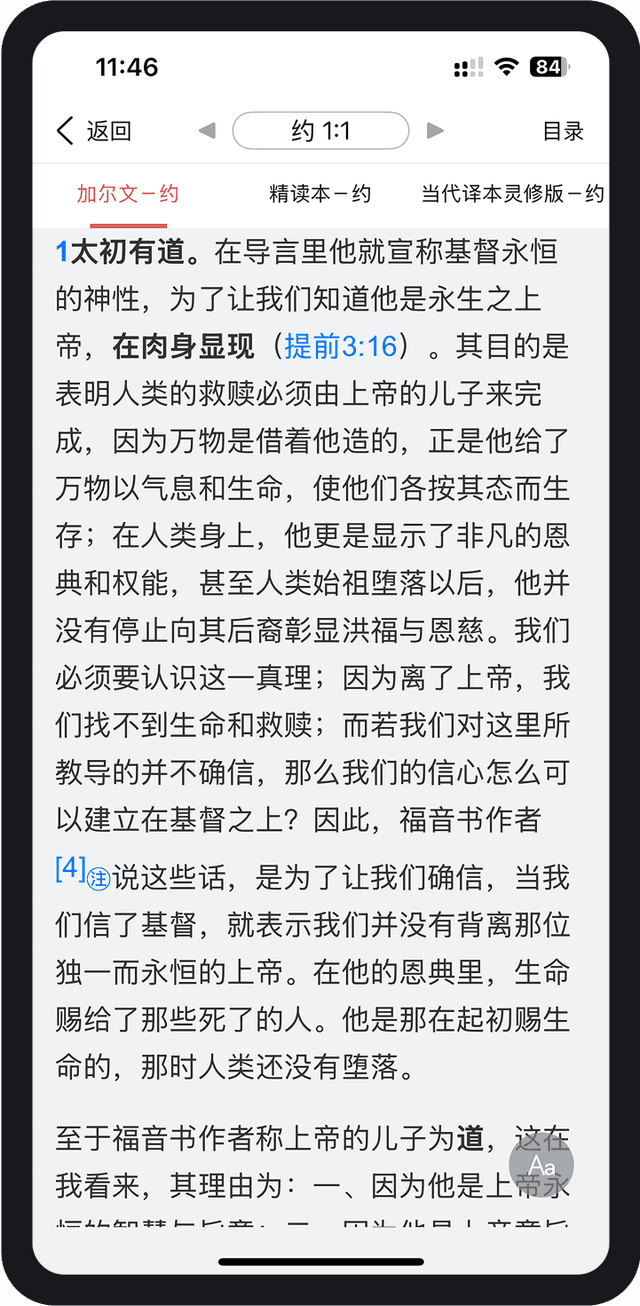640x1306 pixels.
Task: Go to the previous verse arrow
Action: 207,131
